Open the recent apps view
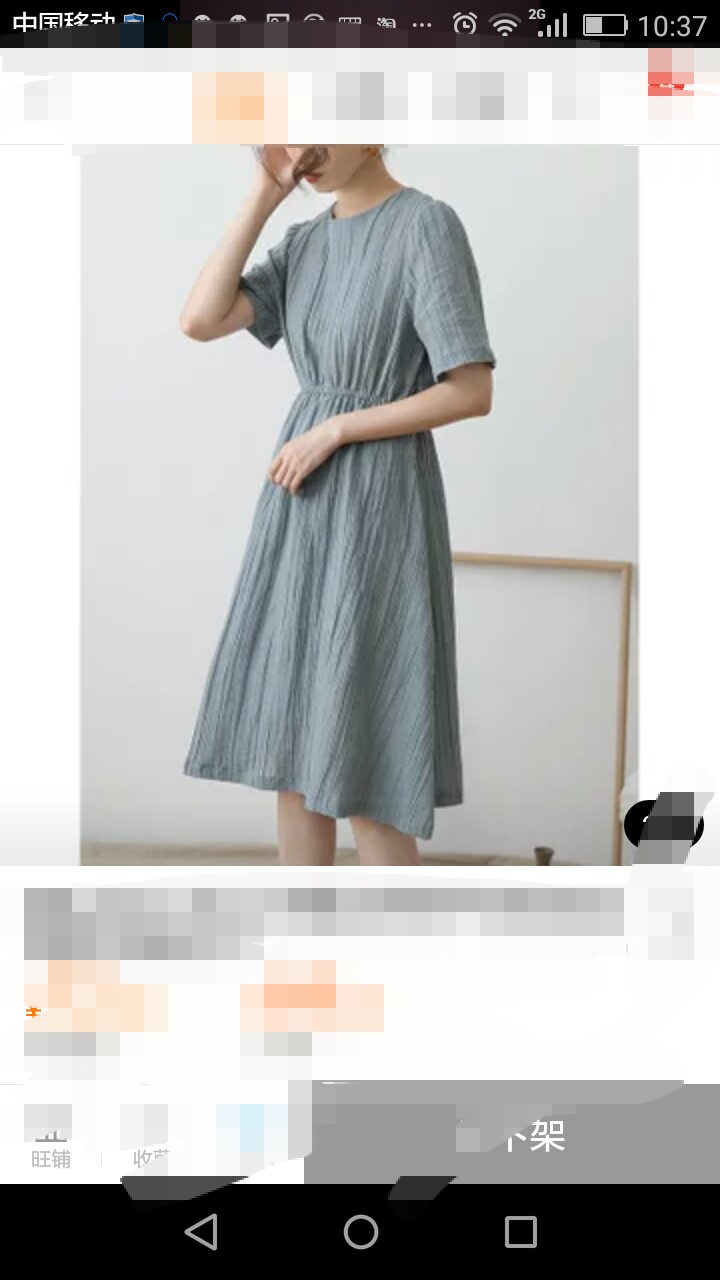Viewport: 720px width, 1280px height. 520,1232
